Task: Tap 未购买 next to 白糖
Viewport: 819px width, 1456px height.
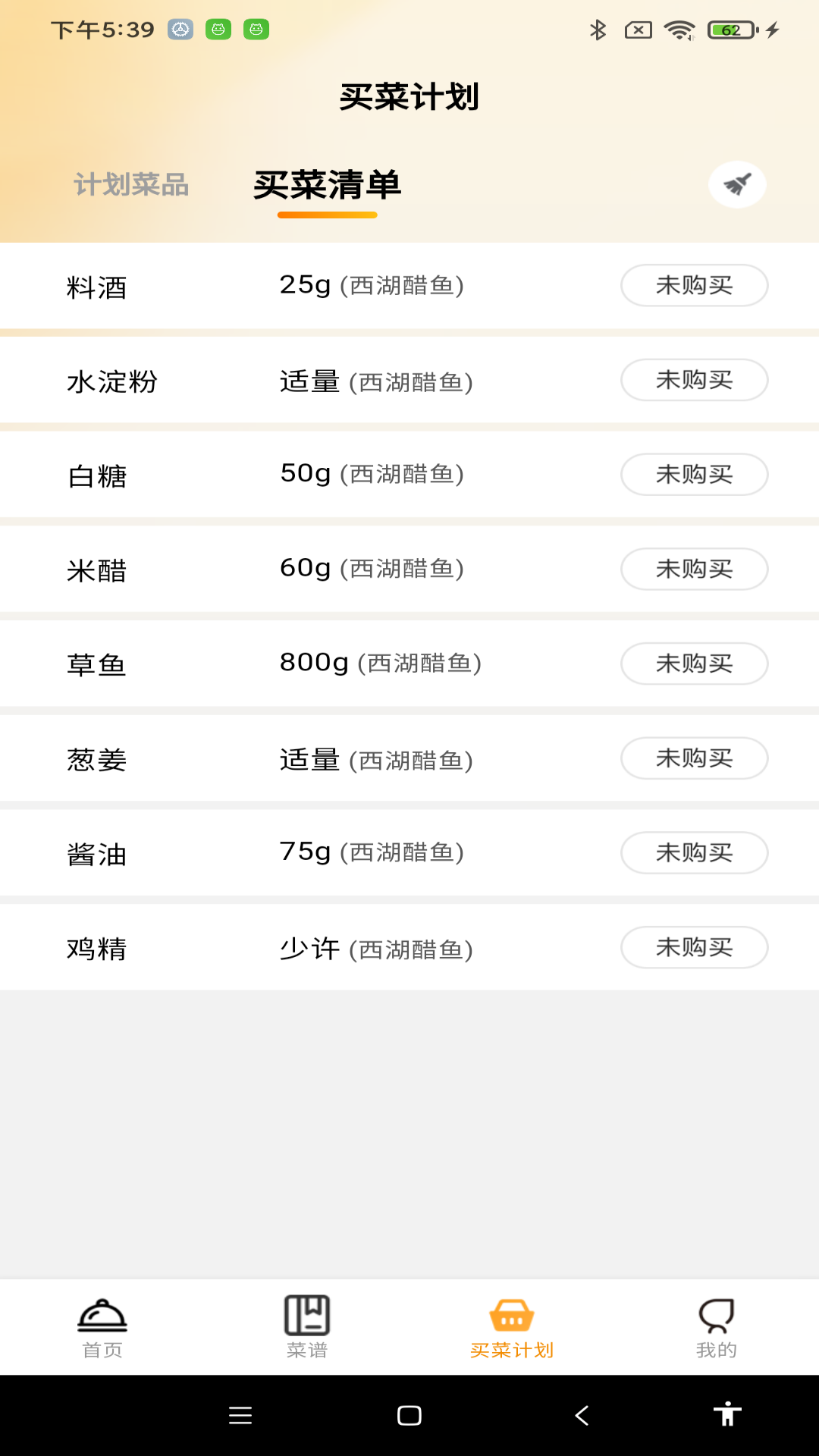Action: point(693,474)
